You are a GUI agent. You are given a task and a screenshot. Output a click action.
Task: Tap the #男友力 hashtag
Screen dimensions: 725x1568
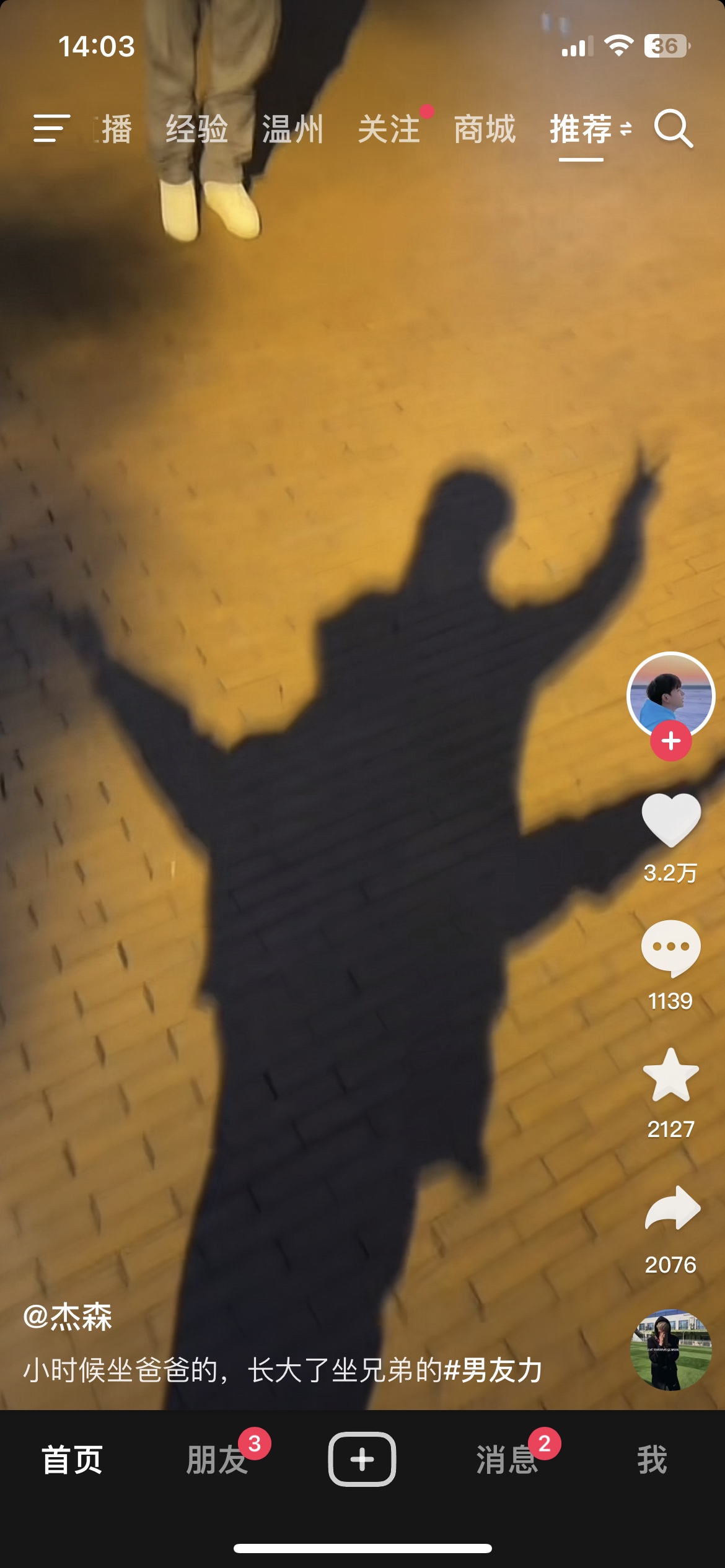click(x=493, y=1370)
